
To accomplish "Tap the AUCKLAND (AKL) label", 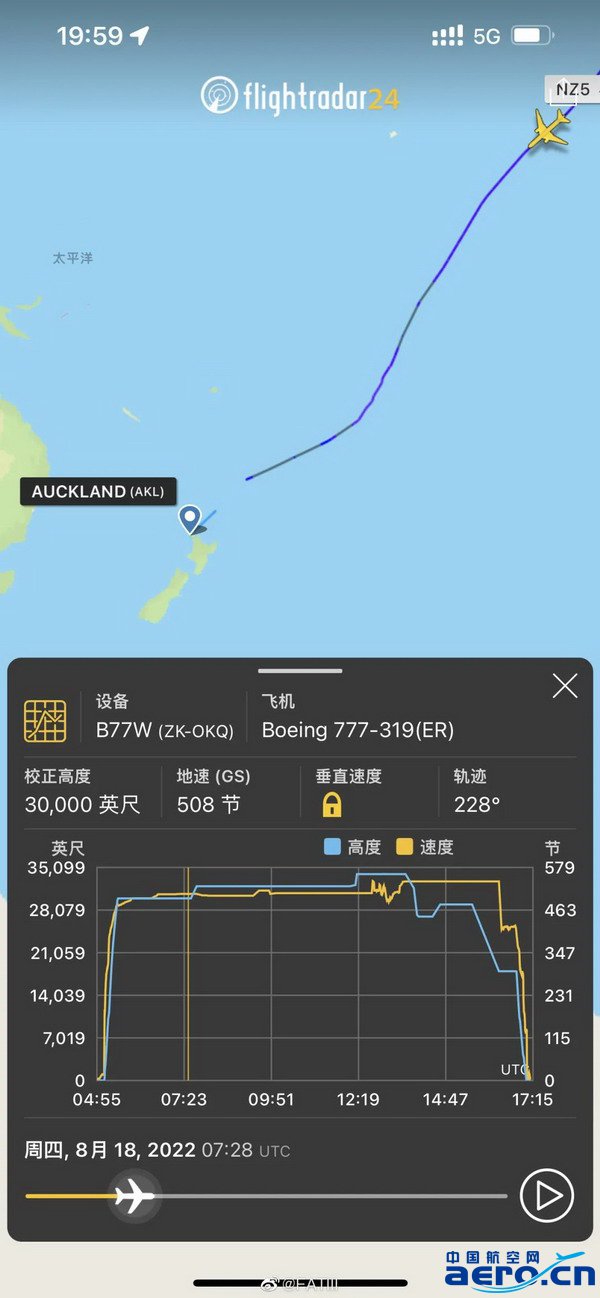I will [x=98, y=491].
